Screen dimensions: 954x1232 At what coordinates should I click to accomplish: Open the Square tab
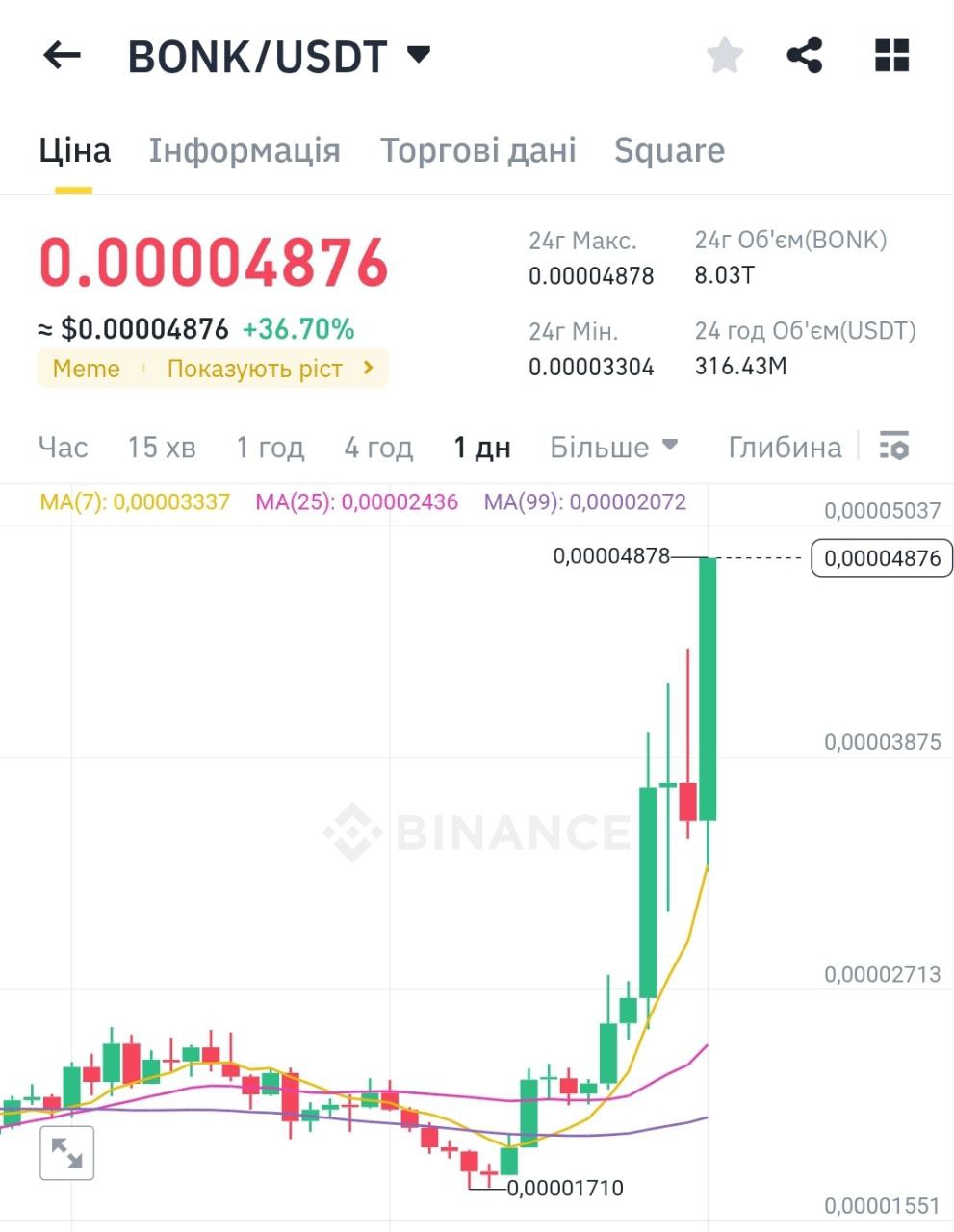(x=670, y=150)
